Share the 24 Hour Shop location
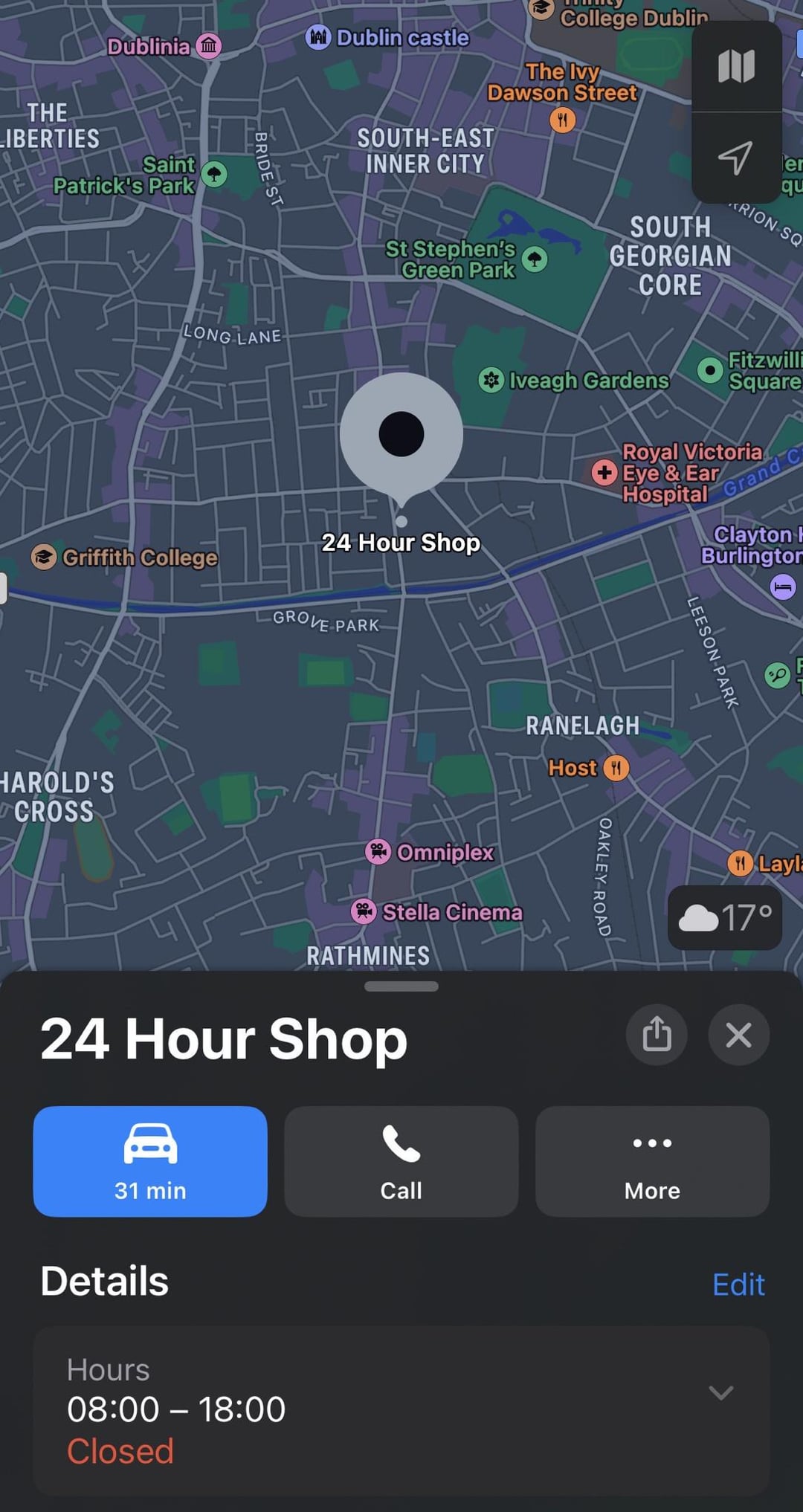This screenshot has width=803, height=1512. coord(657,1034)
